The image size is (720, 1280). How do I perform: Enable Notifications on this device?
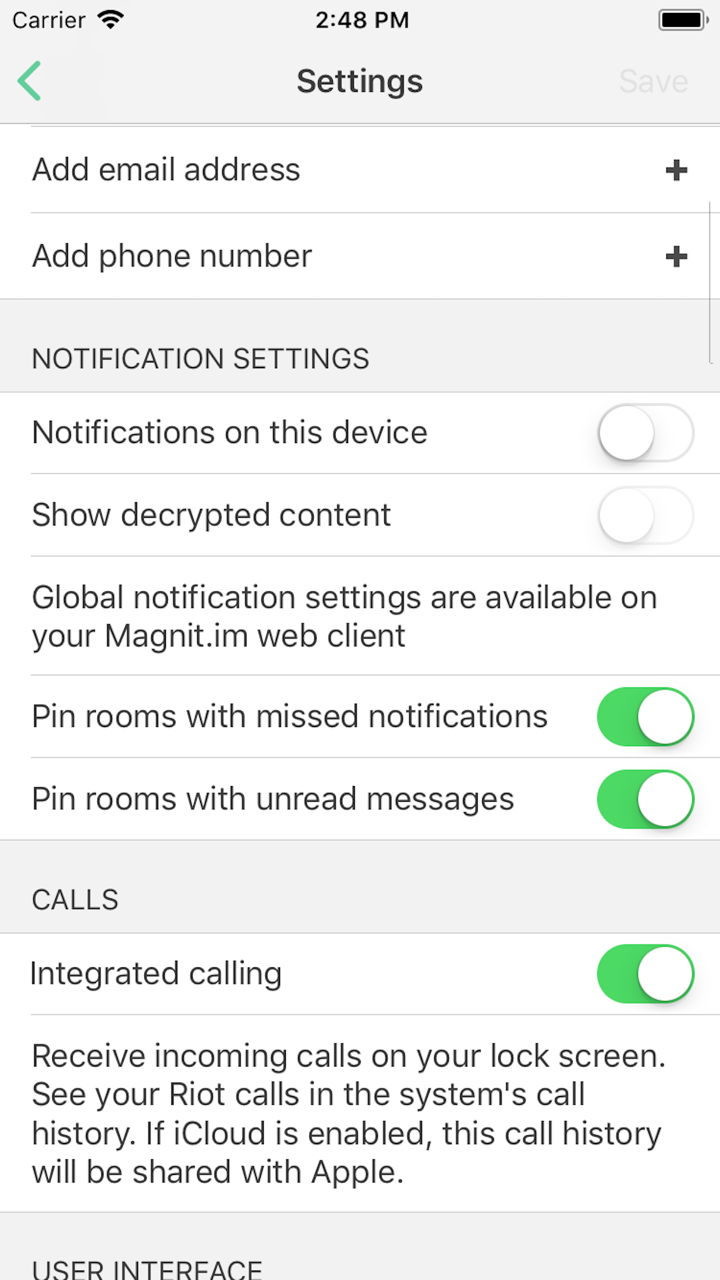(645, 432)
